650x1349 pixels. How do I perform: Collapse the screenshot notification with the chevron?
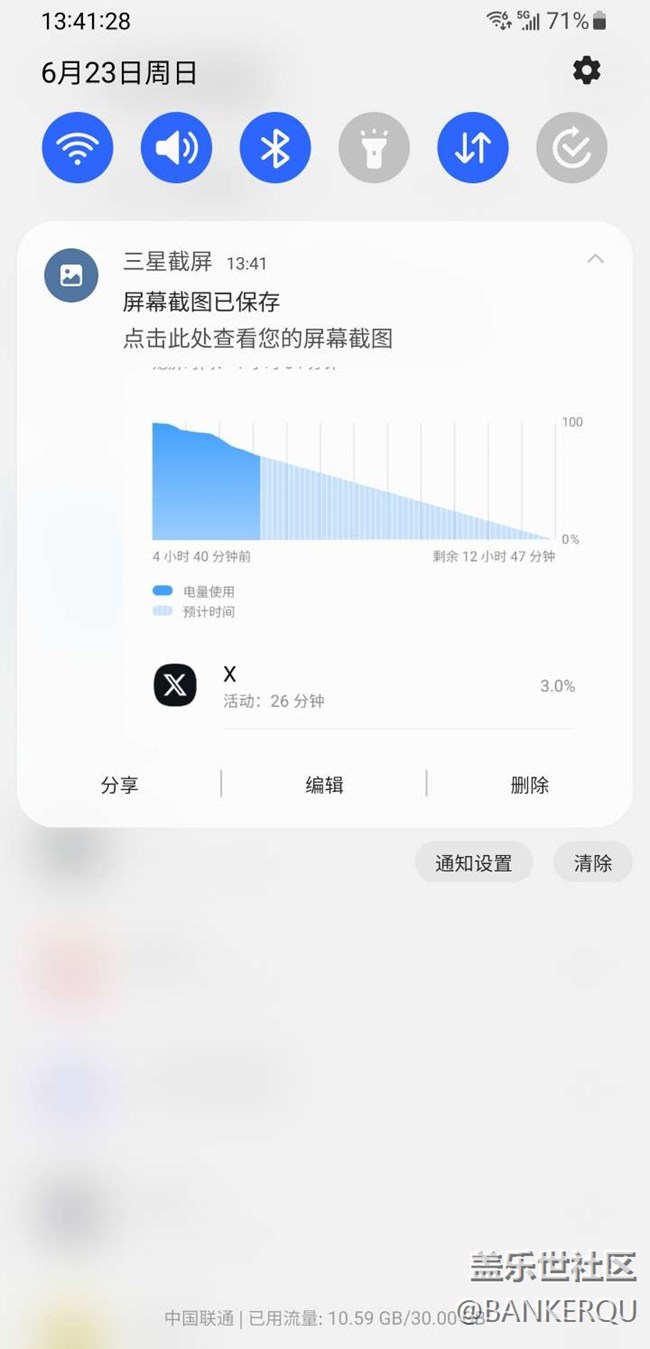(595, 259)
